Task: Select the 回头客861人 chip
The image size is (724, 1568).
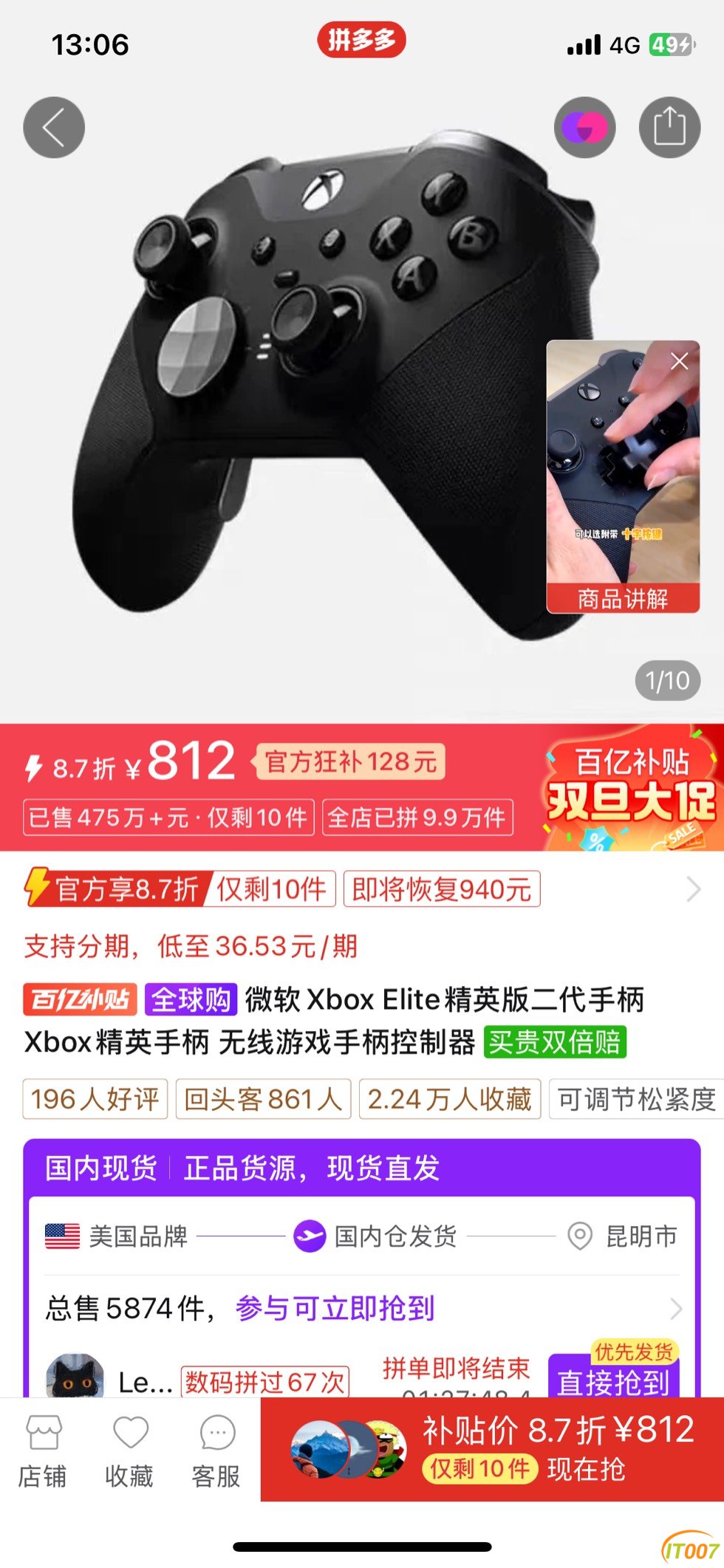Action: coord(263,1099)
